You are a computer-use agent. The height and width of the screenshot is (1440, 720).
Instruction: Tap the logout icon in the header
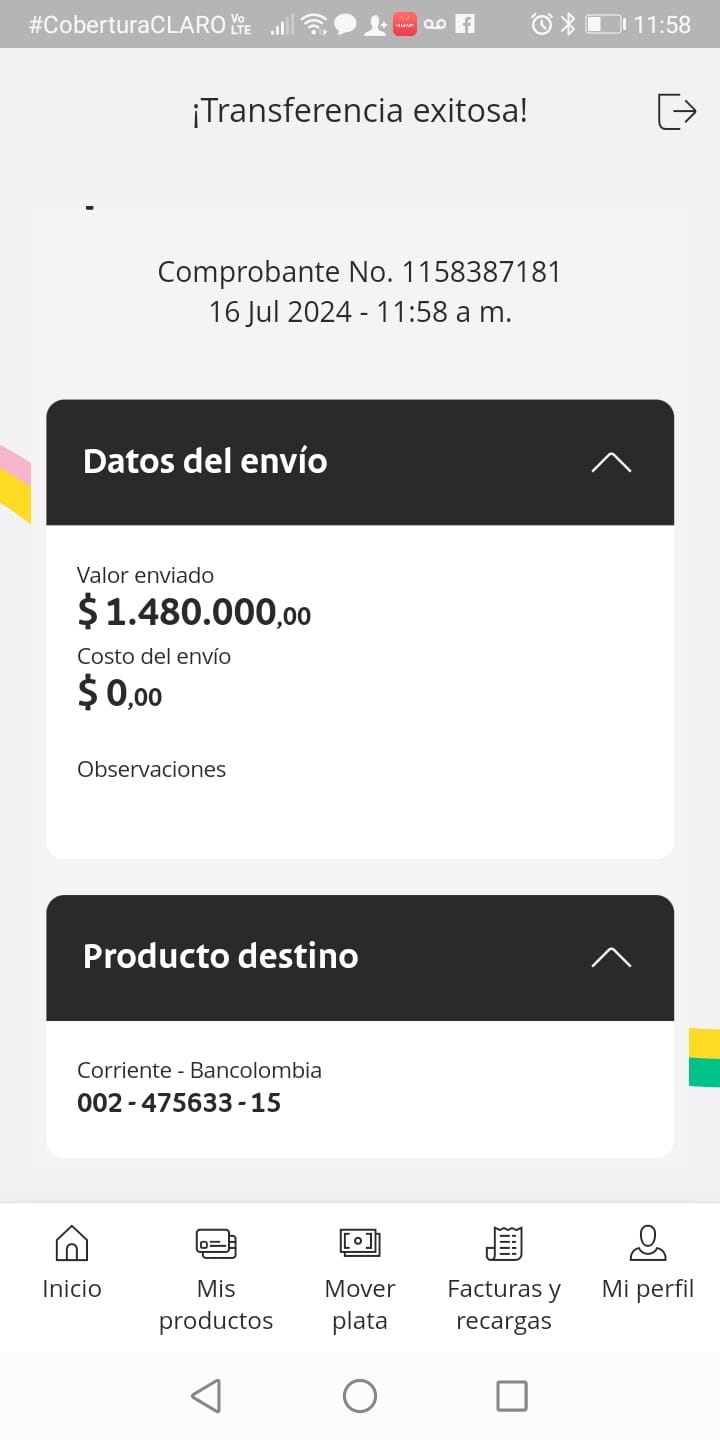click(676, 111)
